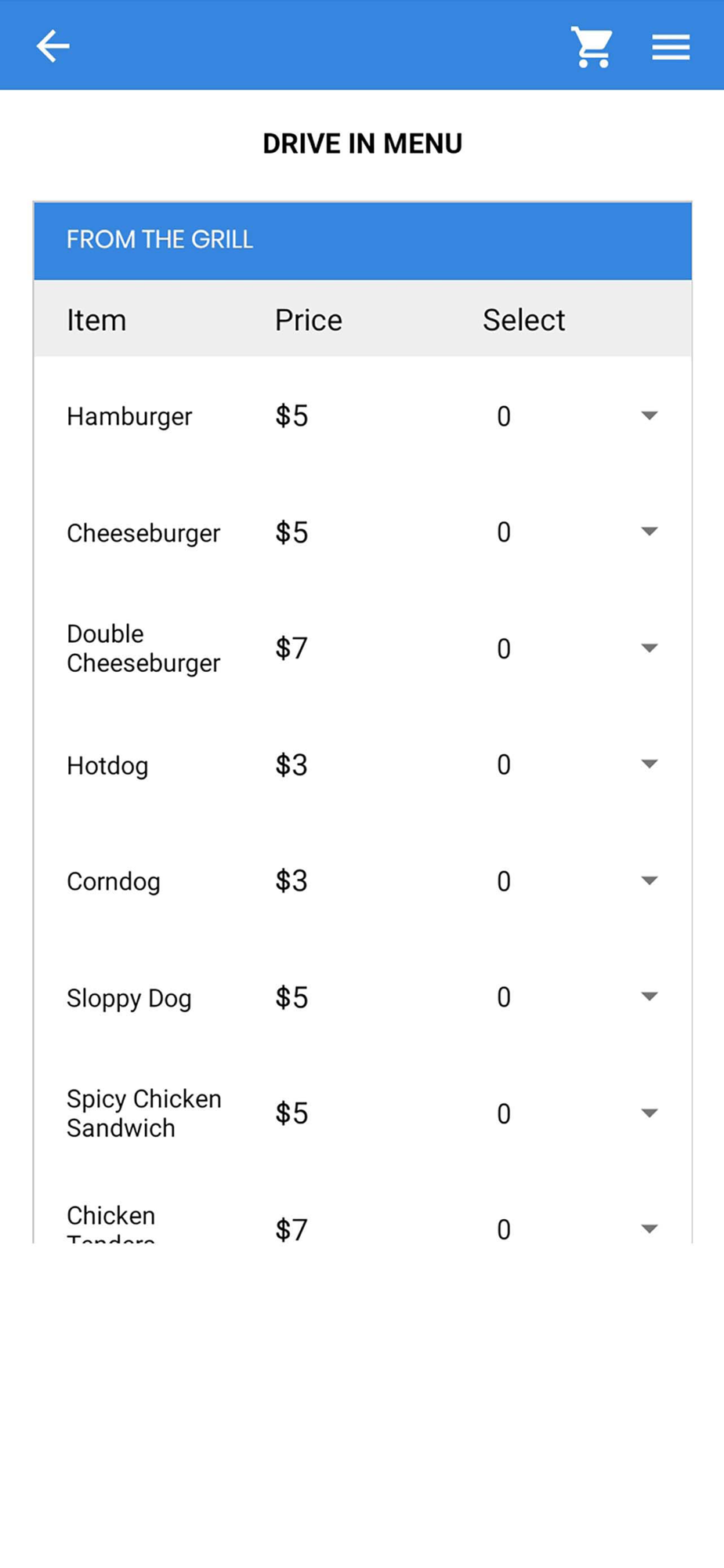Expand Double Cheeseburger quantity selector

coord(575,648)
